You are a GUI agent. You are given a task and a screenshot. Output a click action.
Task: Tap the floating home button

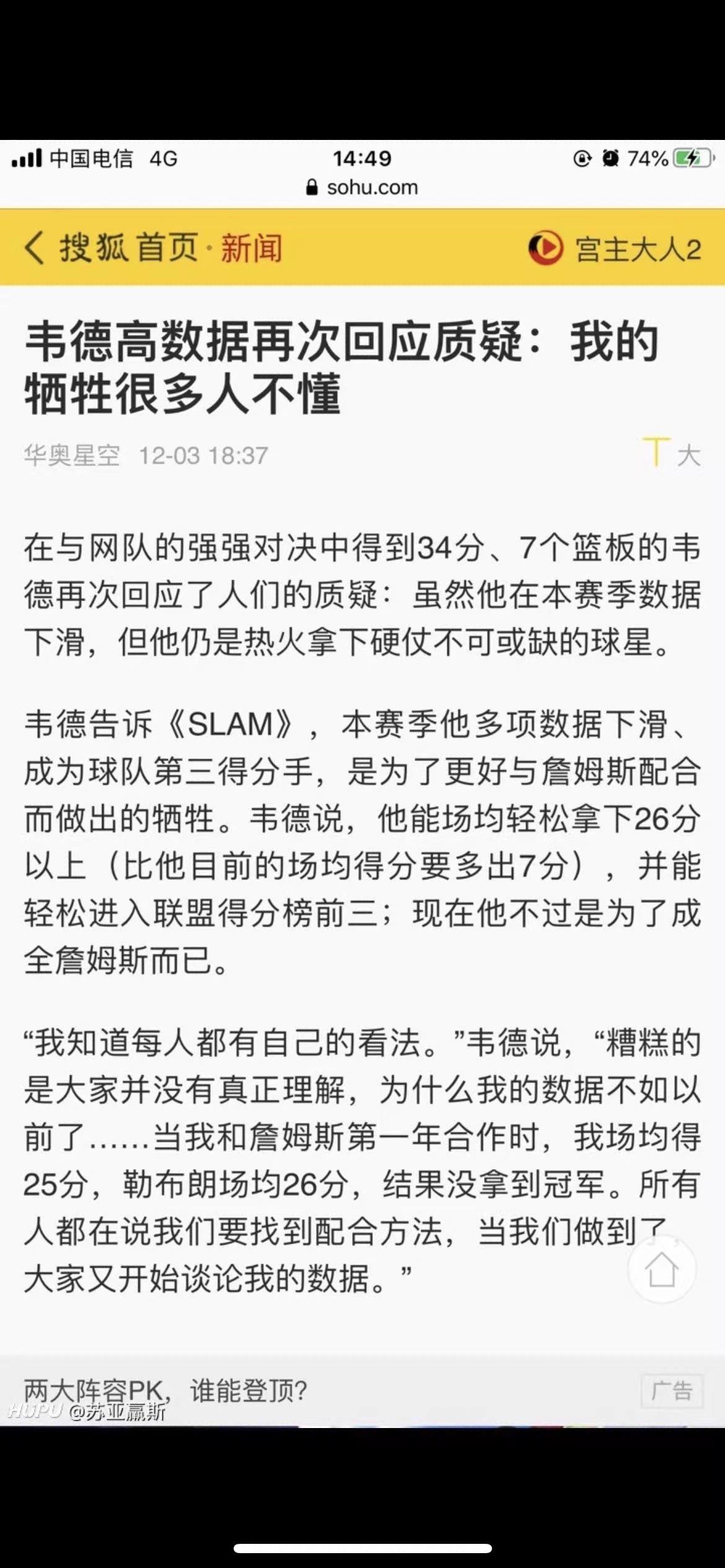click(x=661, y=1269)
